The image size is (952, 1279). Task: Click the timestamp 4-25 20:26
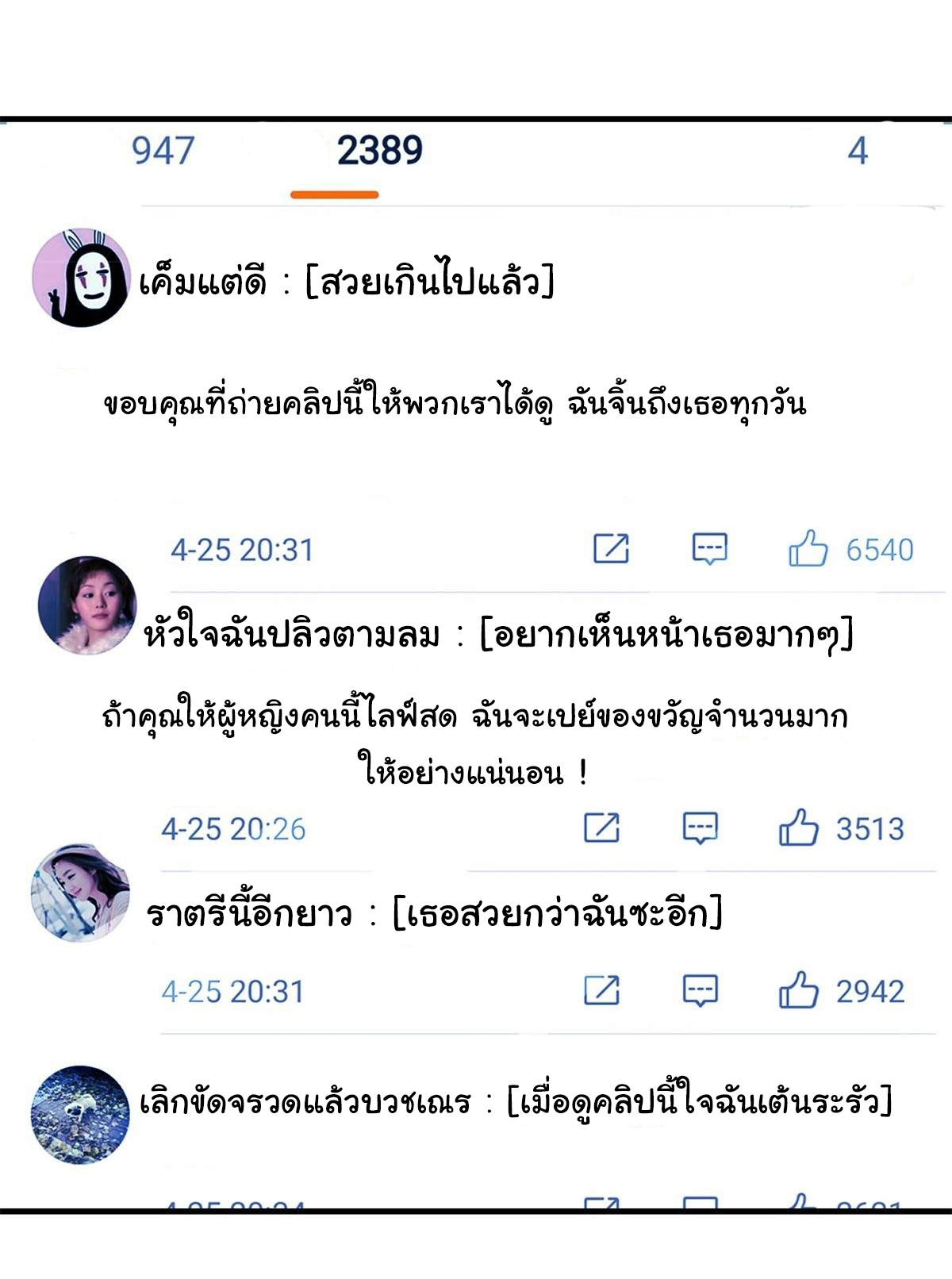click(234, 828)
